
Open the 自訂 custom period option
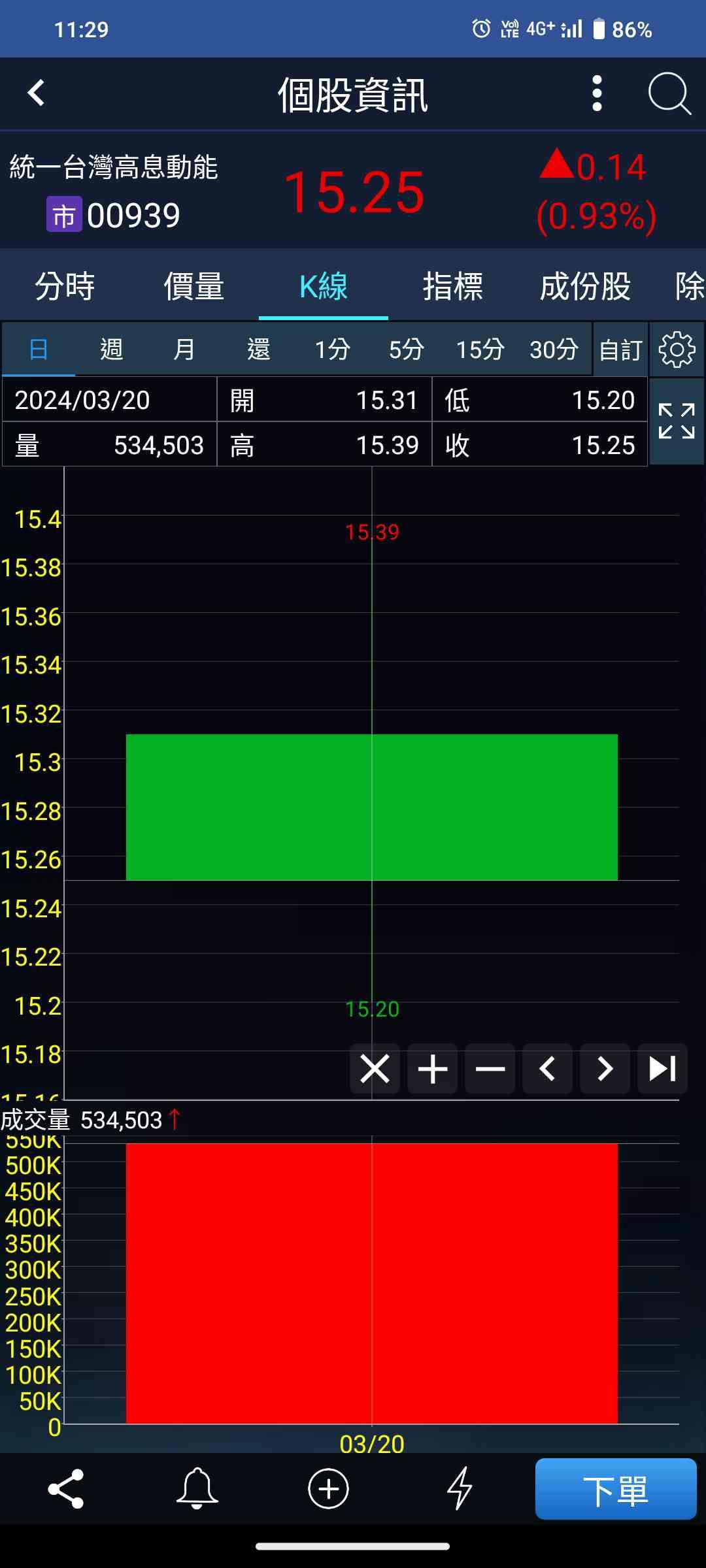pyautogui.click(x=620, y=350)
